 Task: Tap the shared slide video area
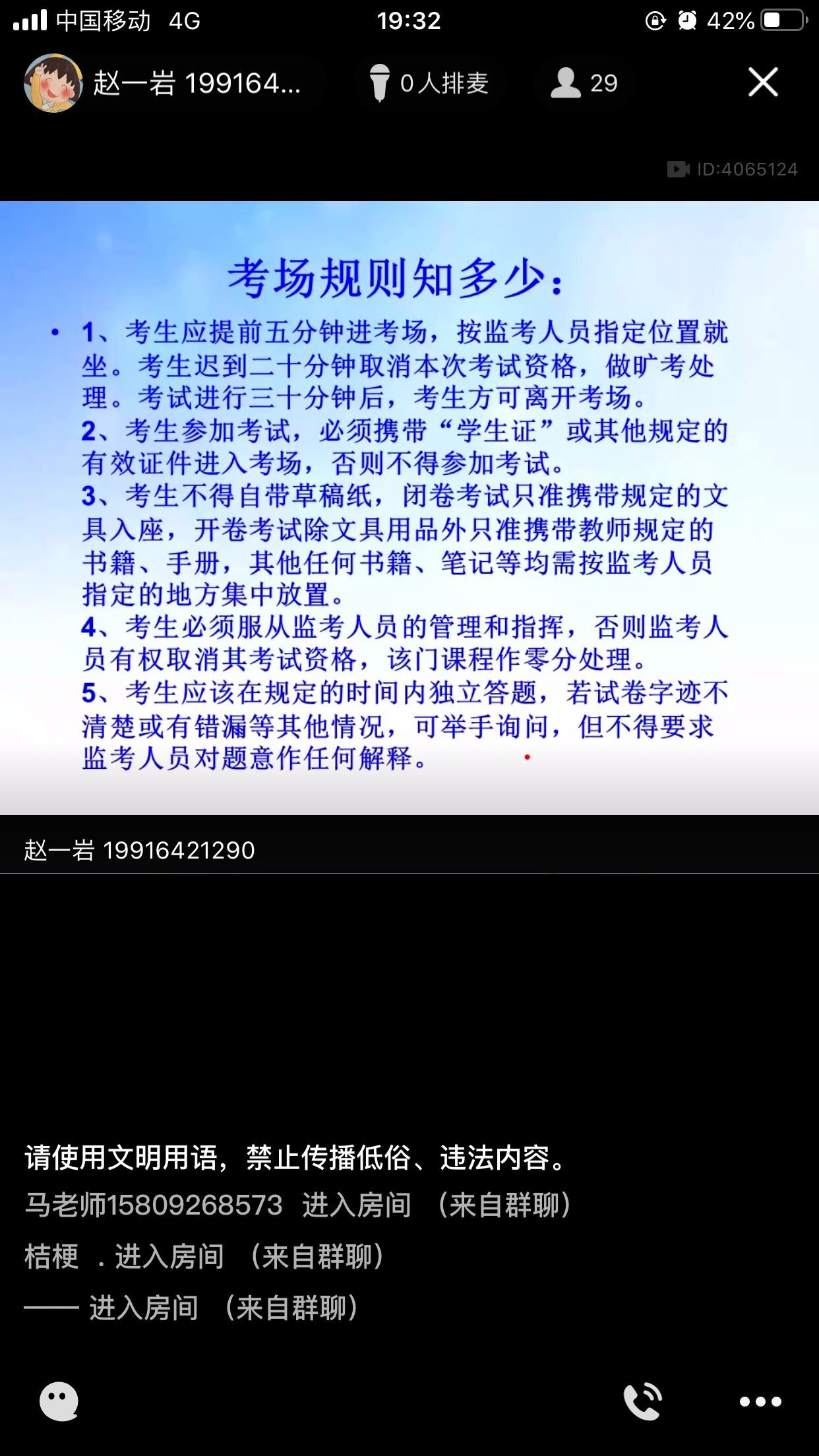pyautogui.click(x=409, y=508)
